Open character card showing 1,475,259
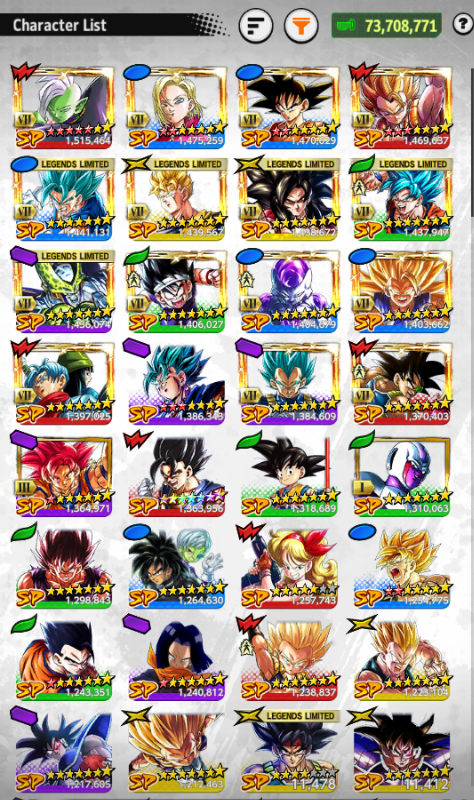Viewport: 474px width, 800px height. [x=176, y=107]
